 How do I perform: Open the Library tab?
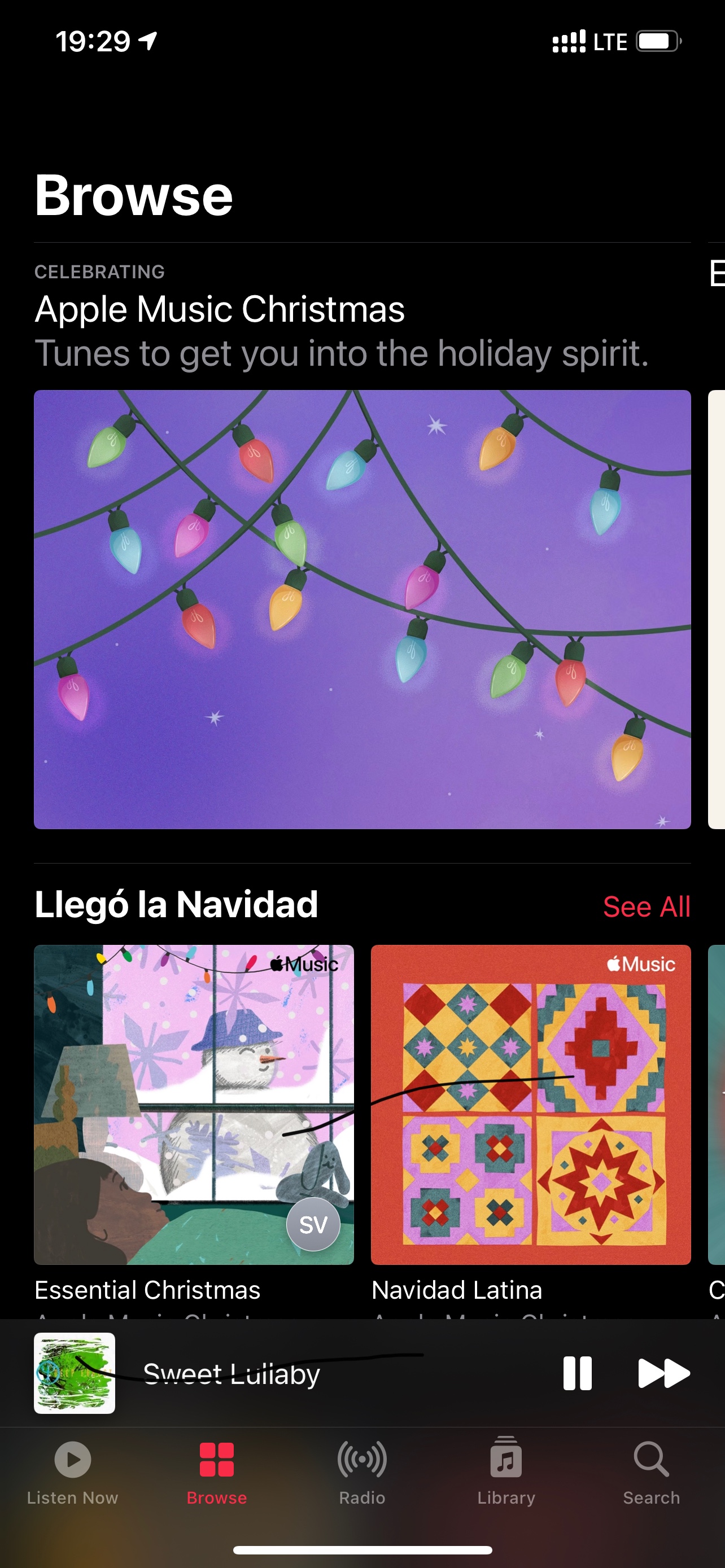click(x=506, y=1472)
